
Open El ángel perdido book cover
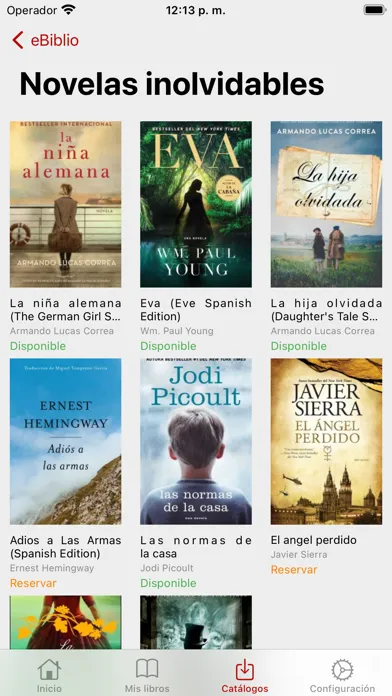[326, 442]
